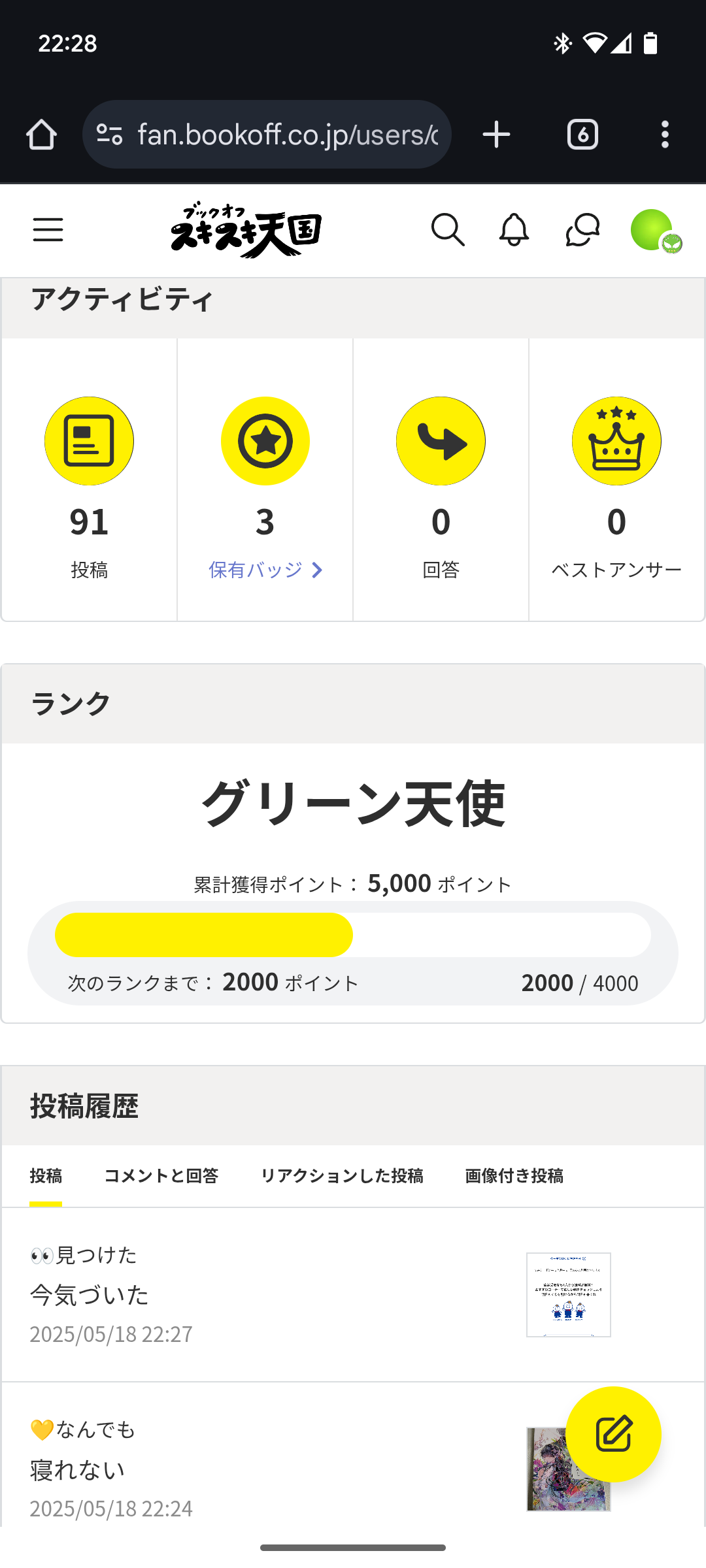Viewport: 706px width, 1568px height.
Task: Open the notifications bell
Action: tap(514, 230)
